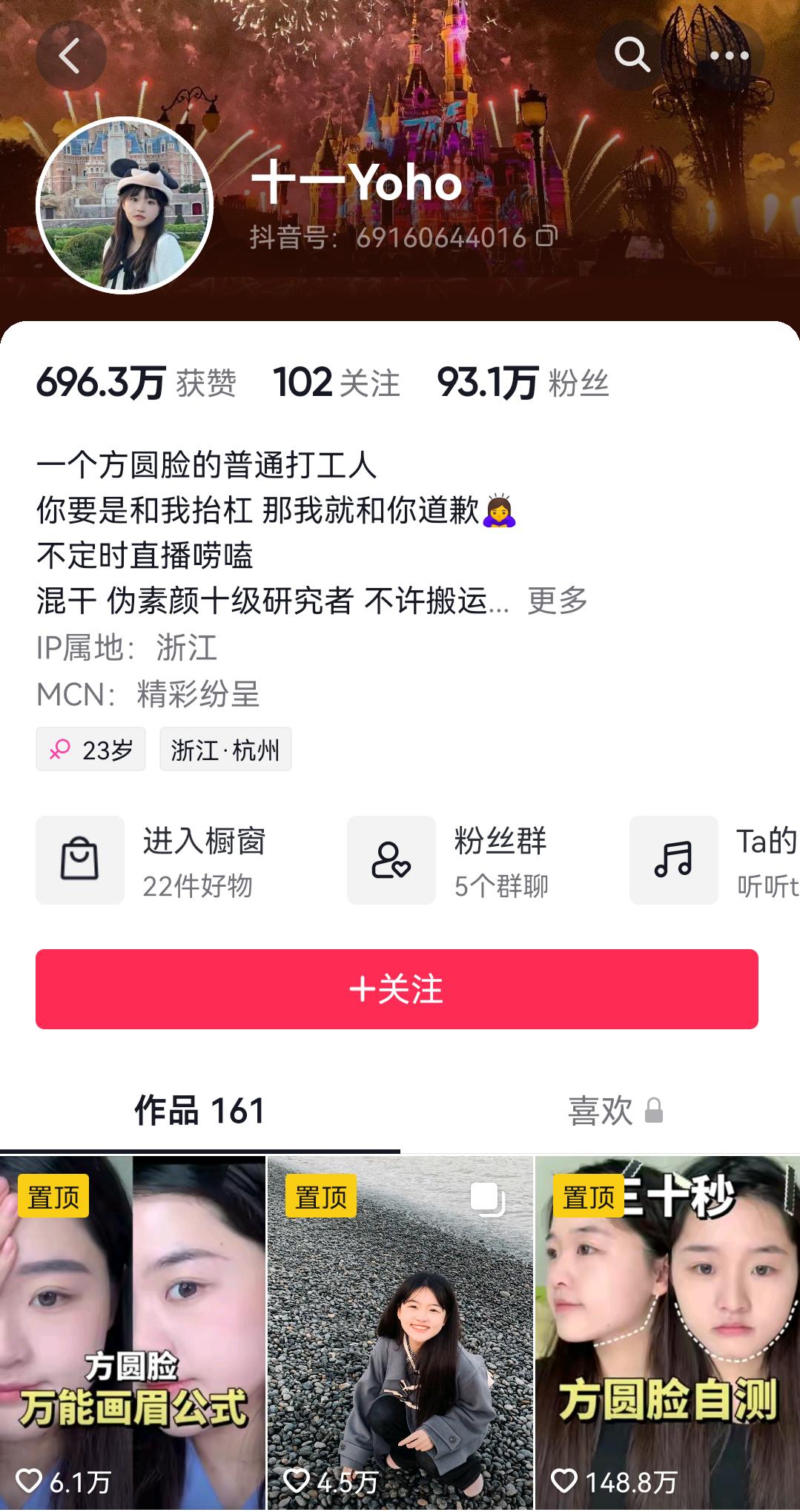Play the 方圆脸自测 pinned video

click(667, 1332)
